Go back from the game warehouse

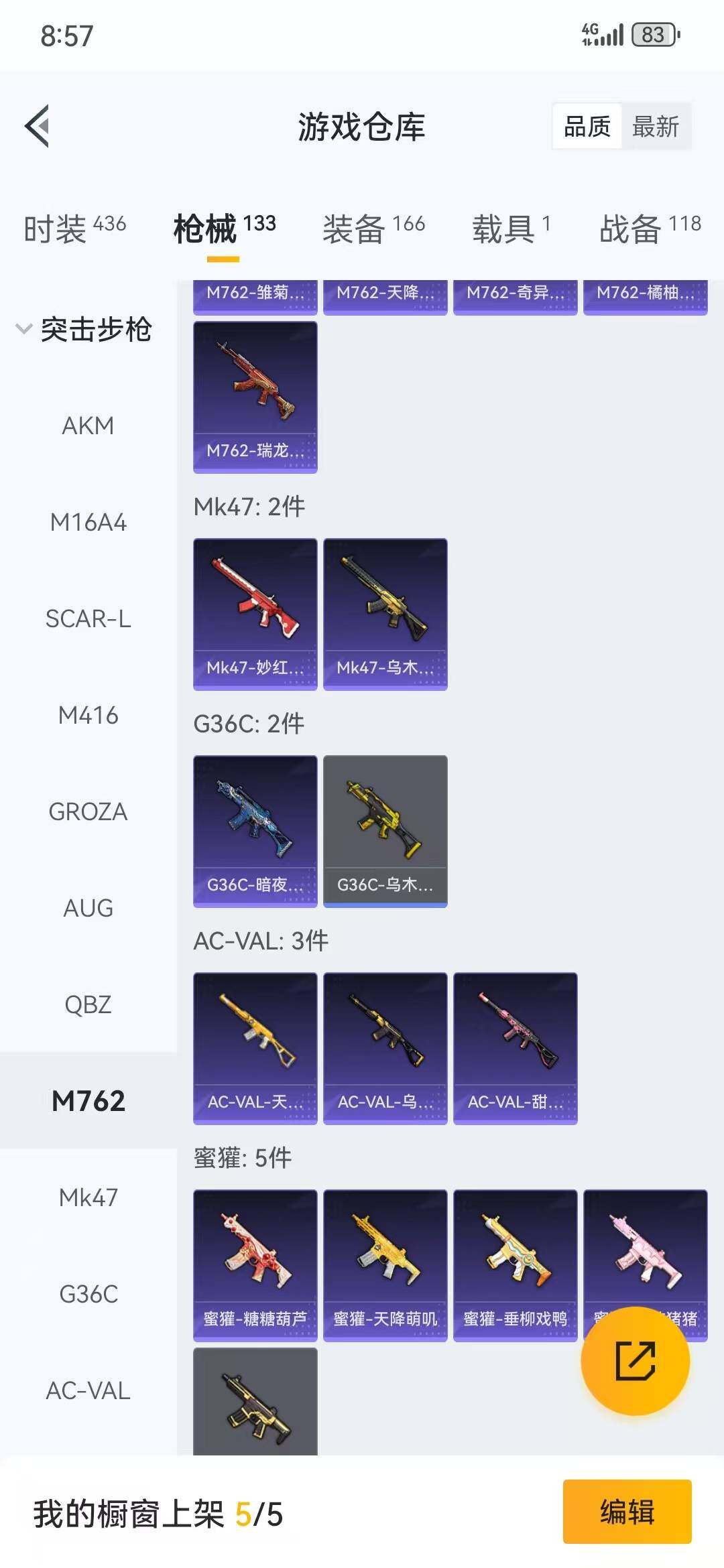38,125
